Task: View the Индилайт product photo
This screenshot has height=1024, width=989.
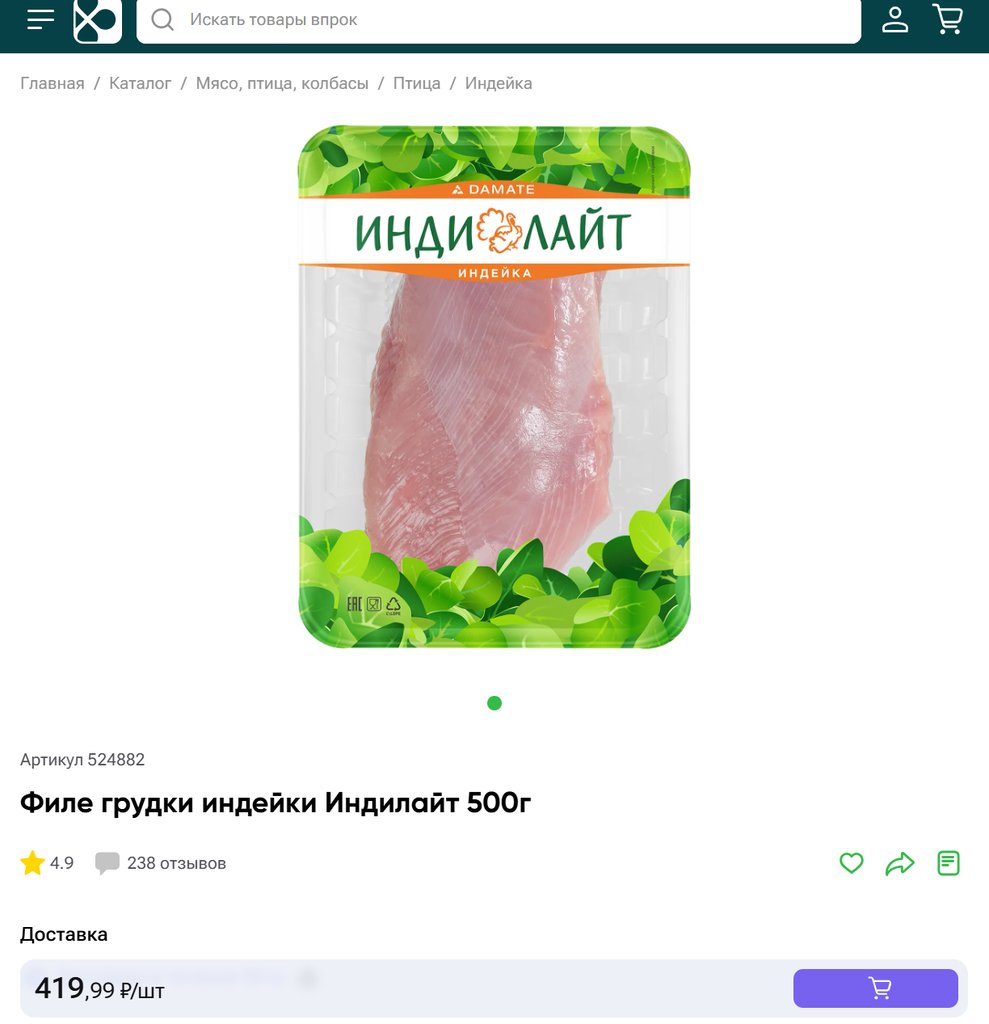Action: (494, 387)
